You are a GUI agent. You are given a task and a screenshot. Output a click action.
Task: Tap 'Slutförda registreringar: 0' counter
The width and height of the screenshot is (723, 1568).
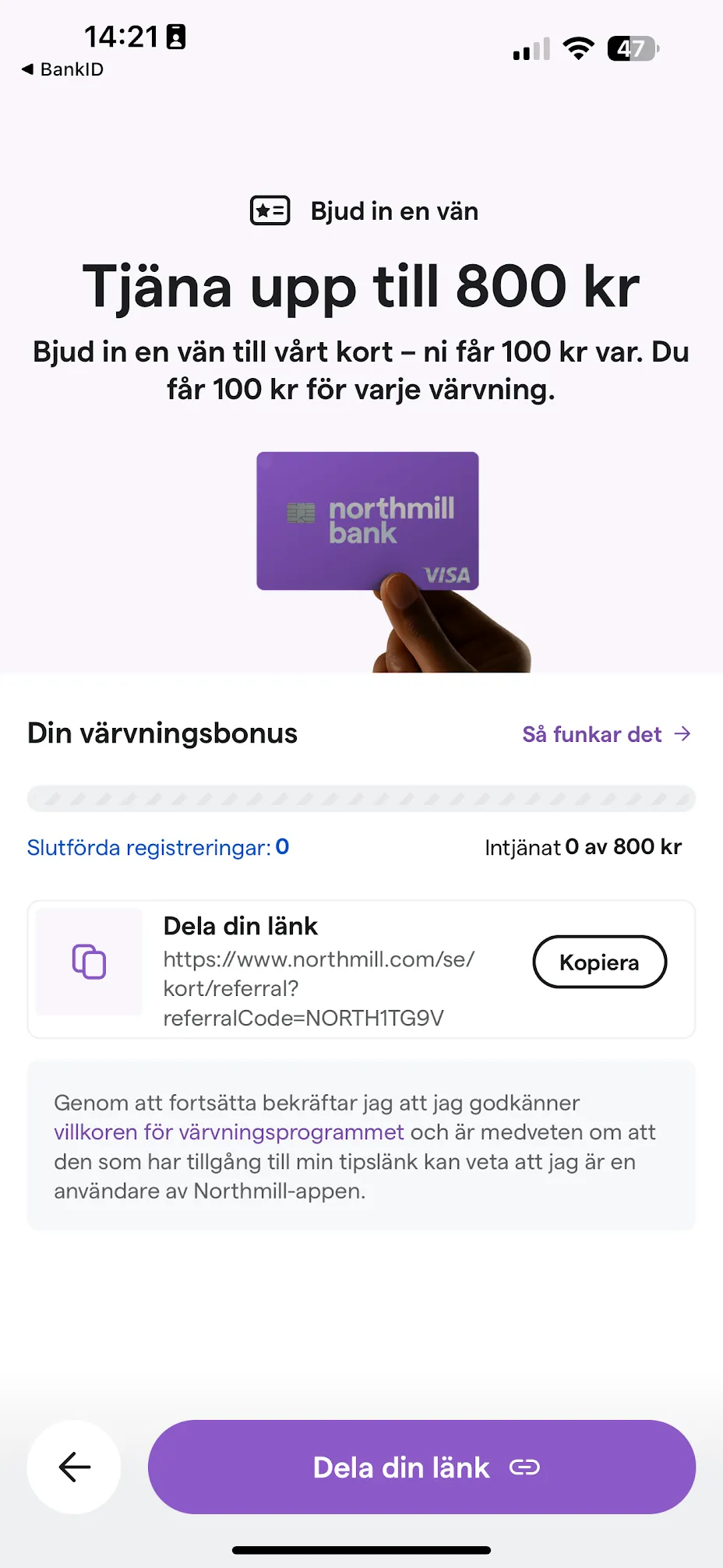tap(157, 847)
